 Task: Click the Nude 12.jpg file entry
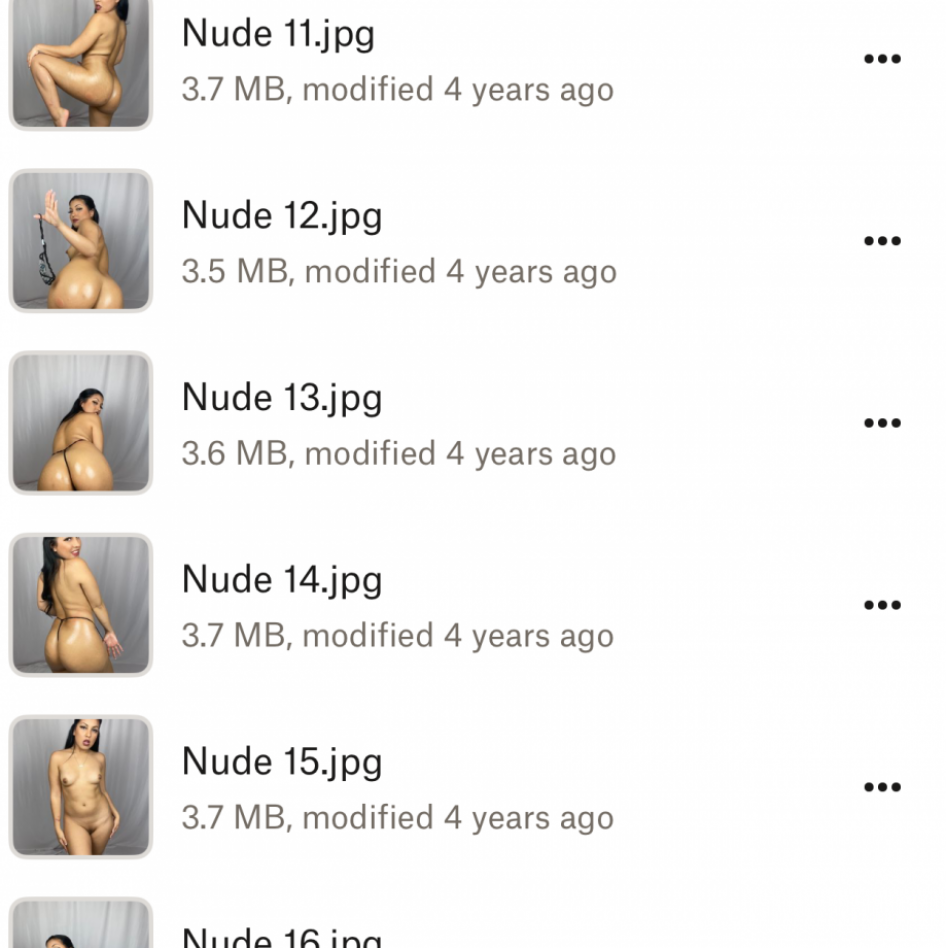coord(284,215)
